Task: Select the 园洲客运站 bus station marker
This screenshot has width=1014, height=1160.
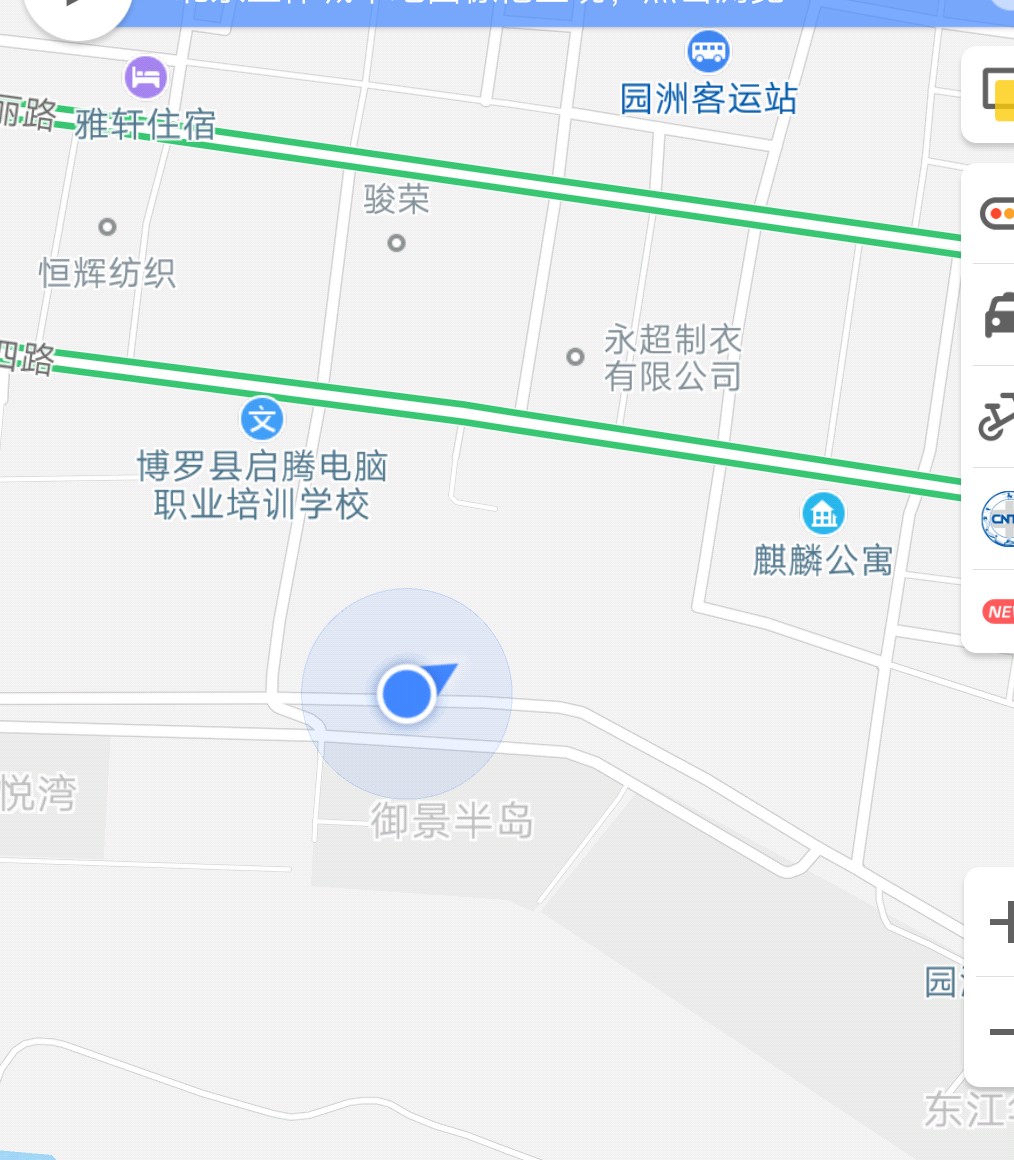Action: pos(708,51)
